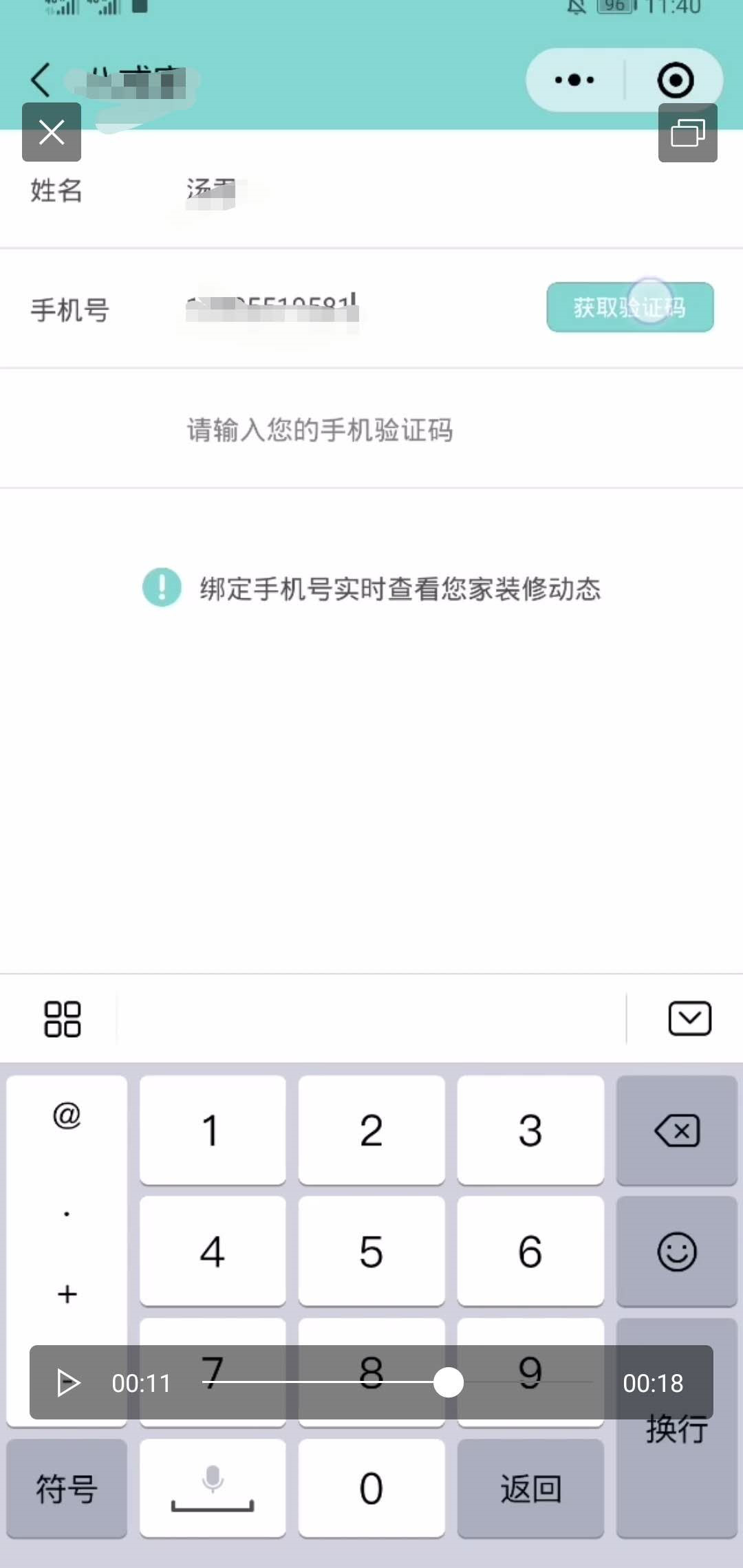The image size is (743, 1568).
Task: Tap the backspace key
Action: (677, 1131)
